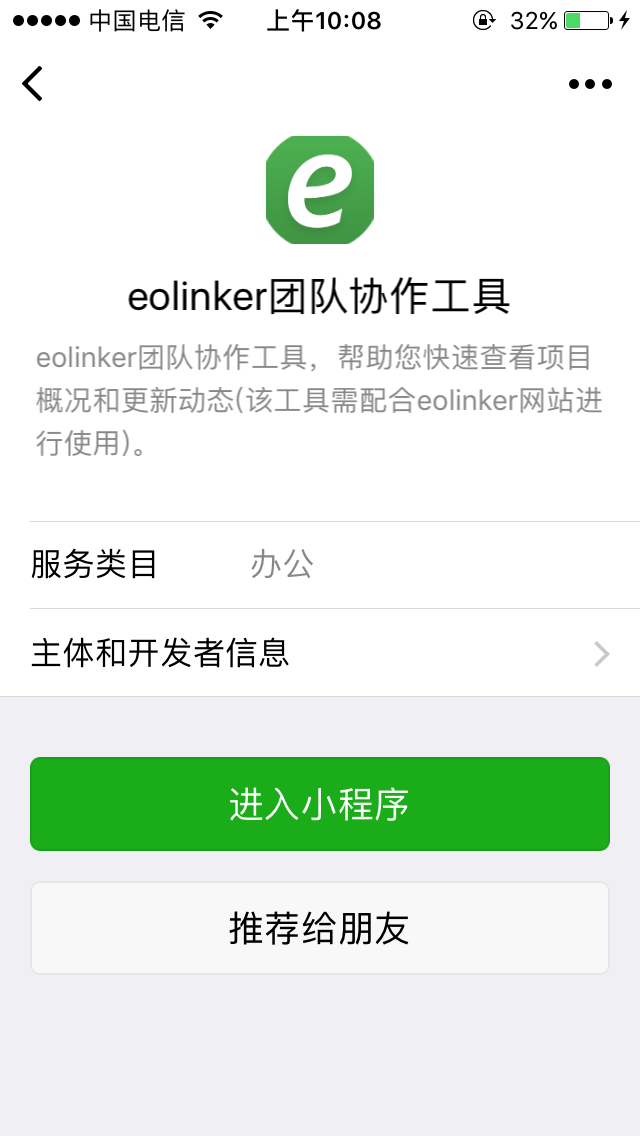Screen dimensions: 640x1136
Task: Go back using the top-left arrow
Action: pyautogui.click(x=33, y=84)
